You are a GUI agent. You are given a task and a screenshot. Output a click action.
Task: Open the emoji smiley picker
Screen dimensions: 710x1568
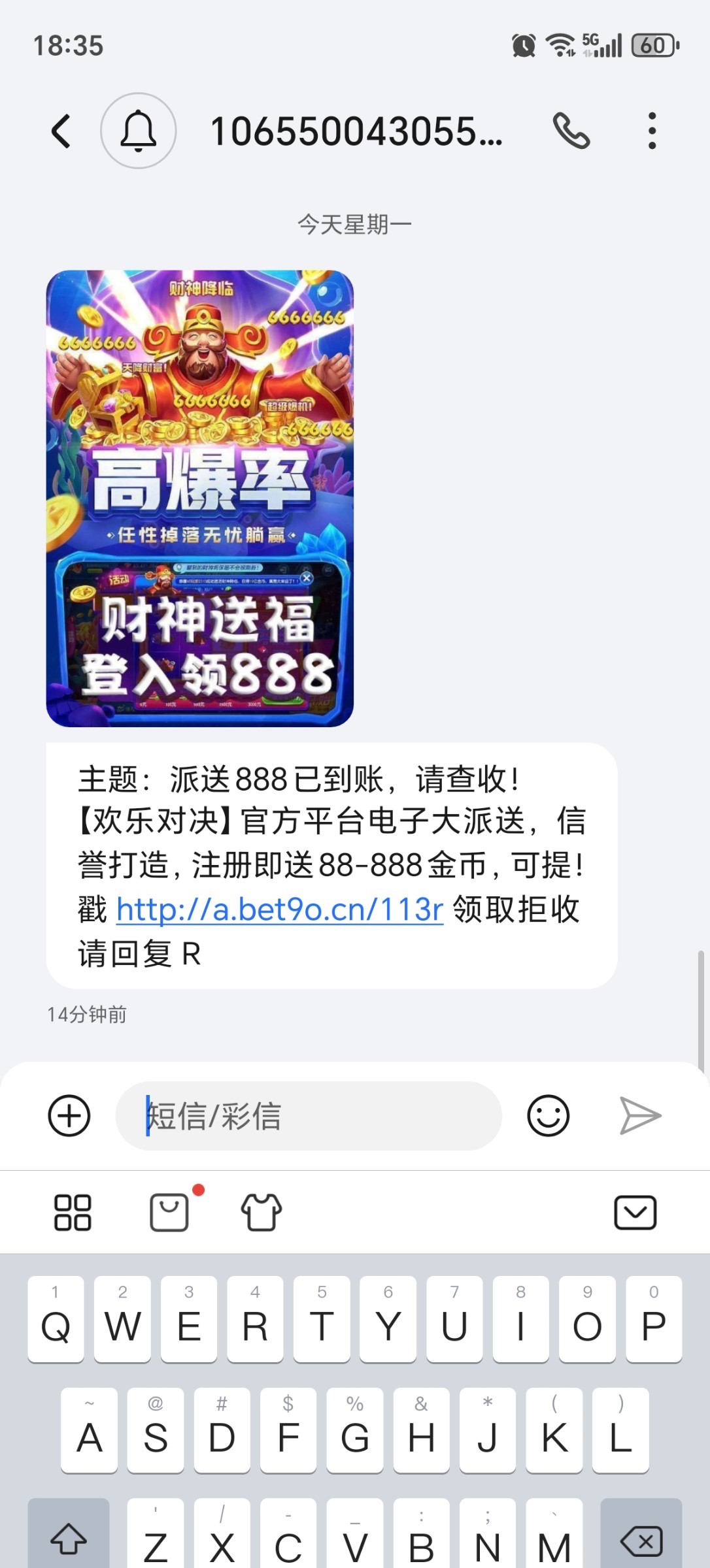549,1115
